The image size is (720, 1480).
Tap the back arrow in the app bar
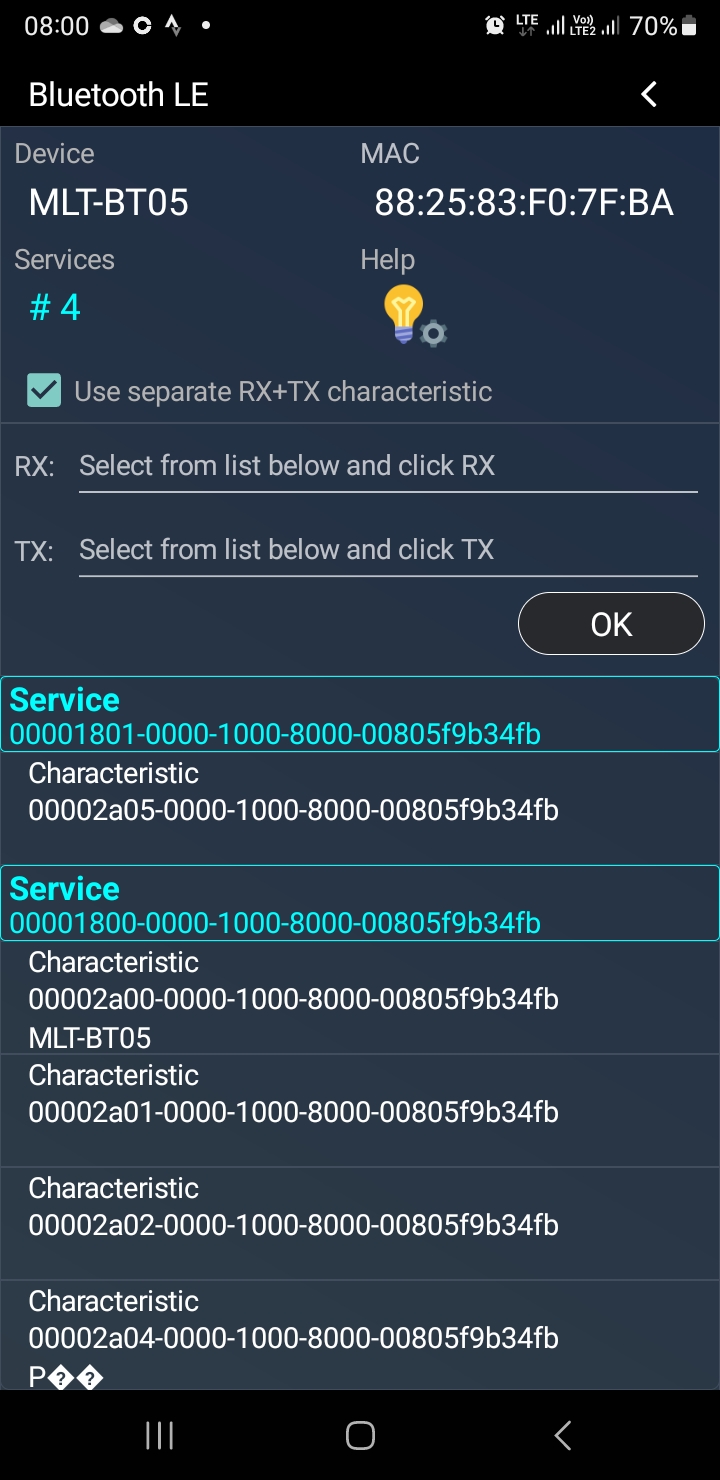coord(649,95)
